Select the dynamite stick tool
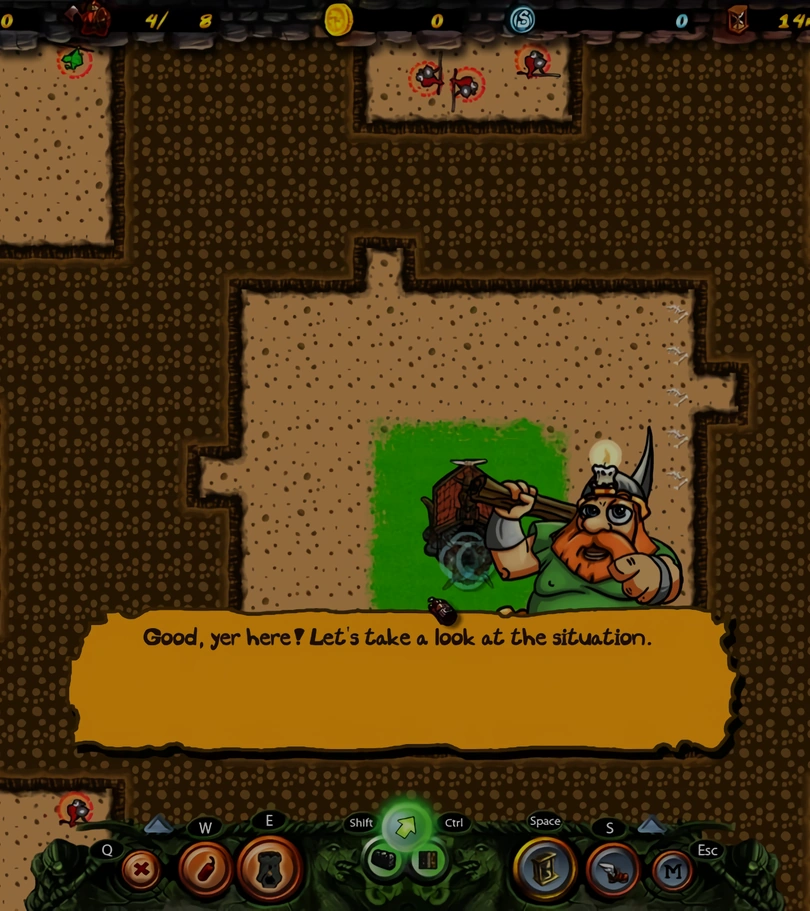Screen dimensions: 810x911 [205, 869]
